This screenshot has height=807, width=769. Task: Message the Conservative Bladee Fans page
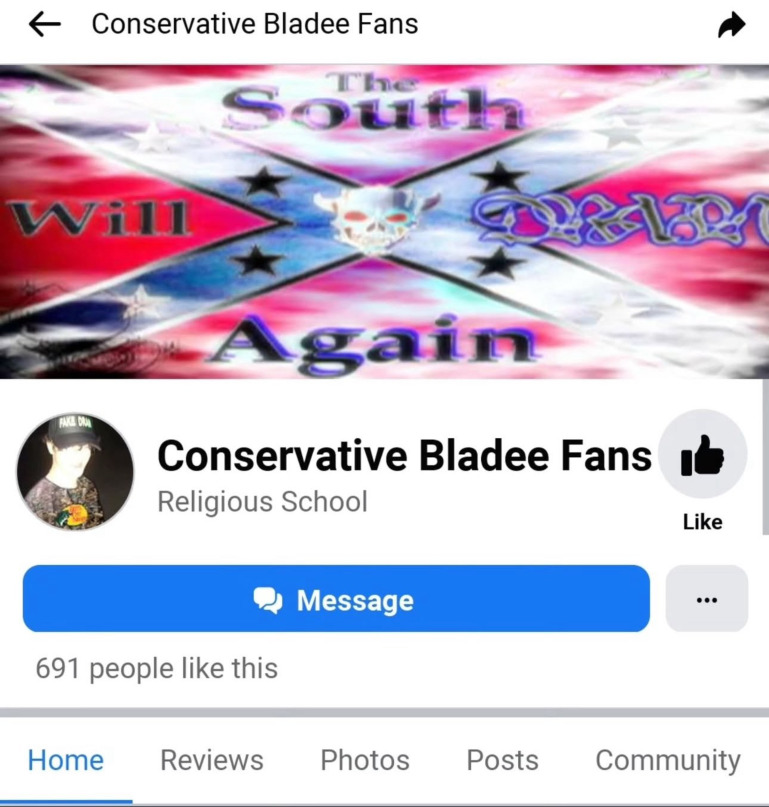coord(336,599)
